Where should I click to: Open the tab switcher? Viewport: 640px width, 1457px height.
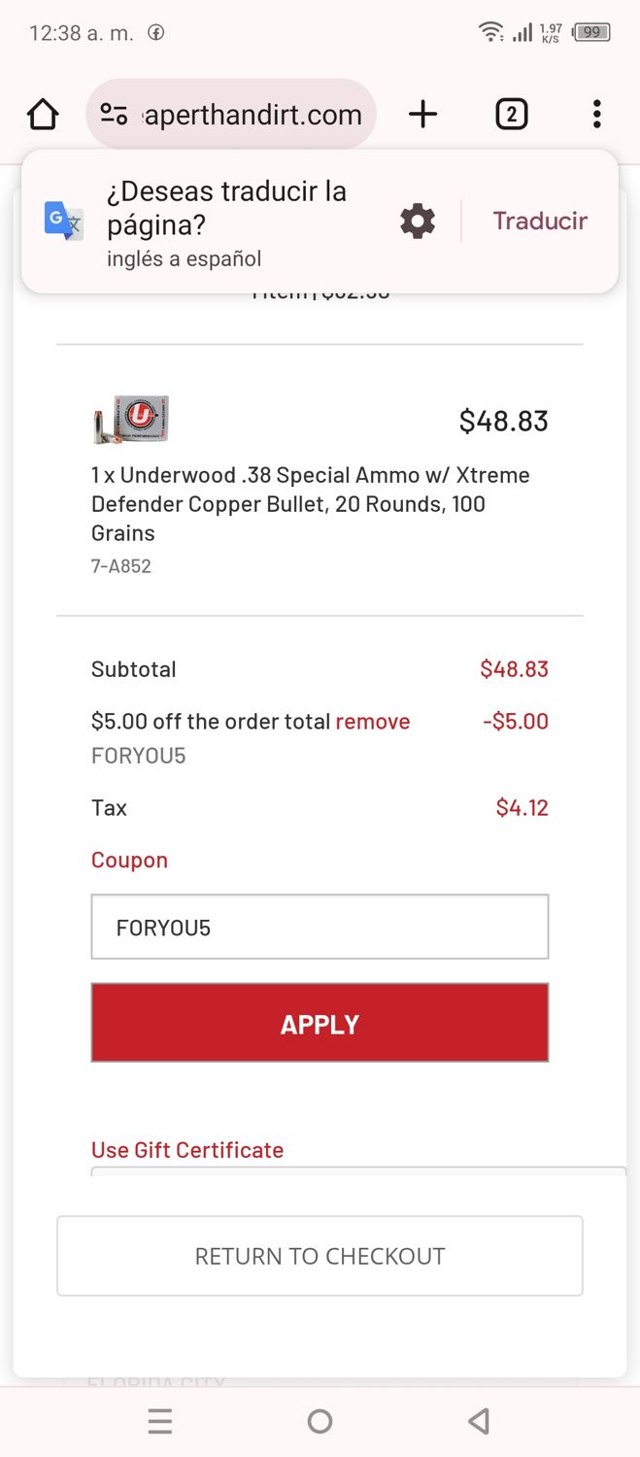(511, 115)
